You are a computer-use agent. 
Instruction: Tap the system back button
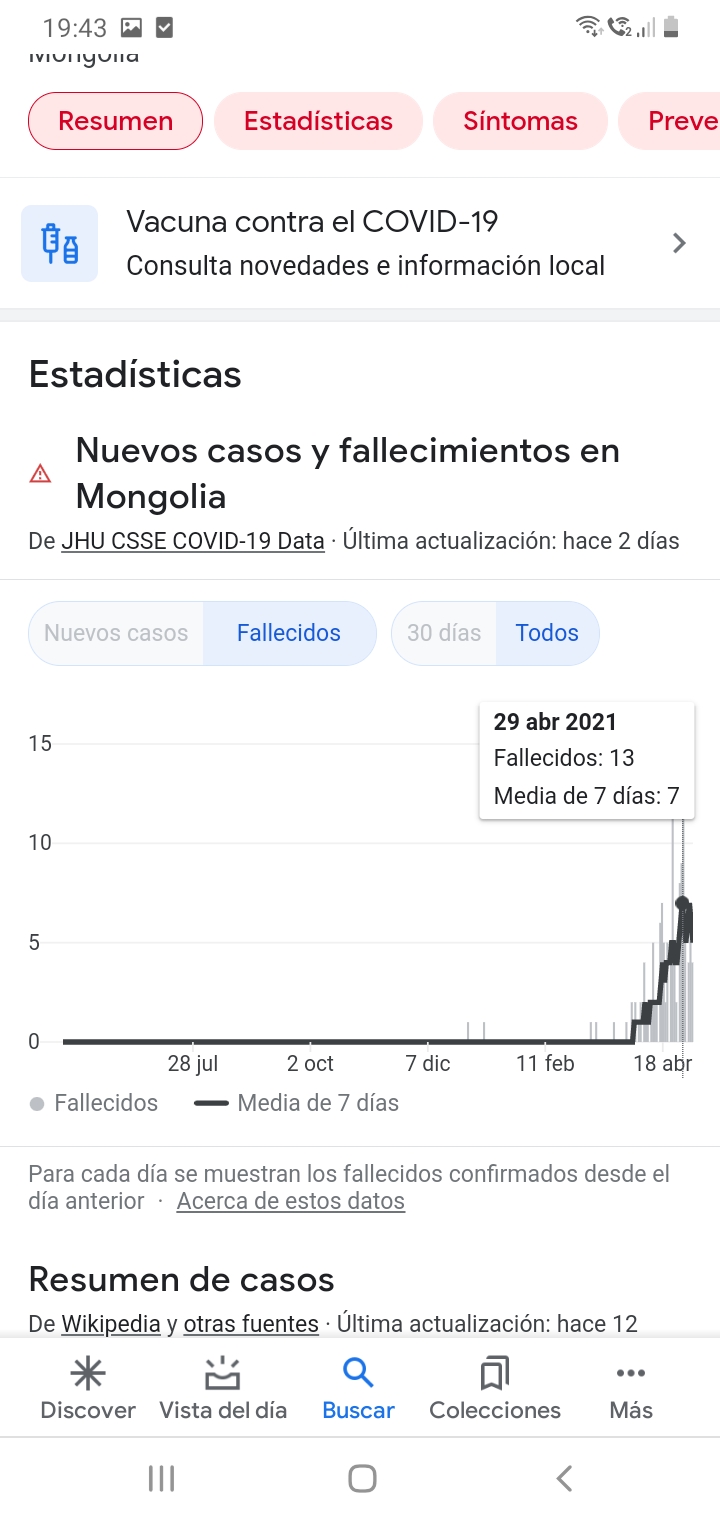[564, 1478]
